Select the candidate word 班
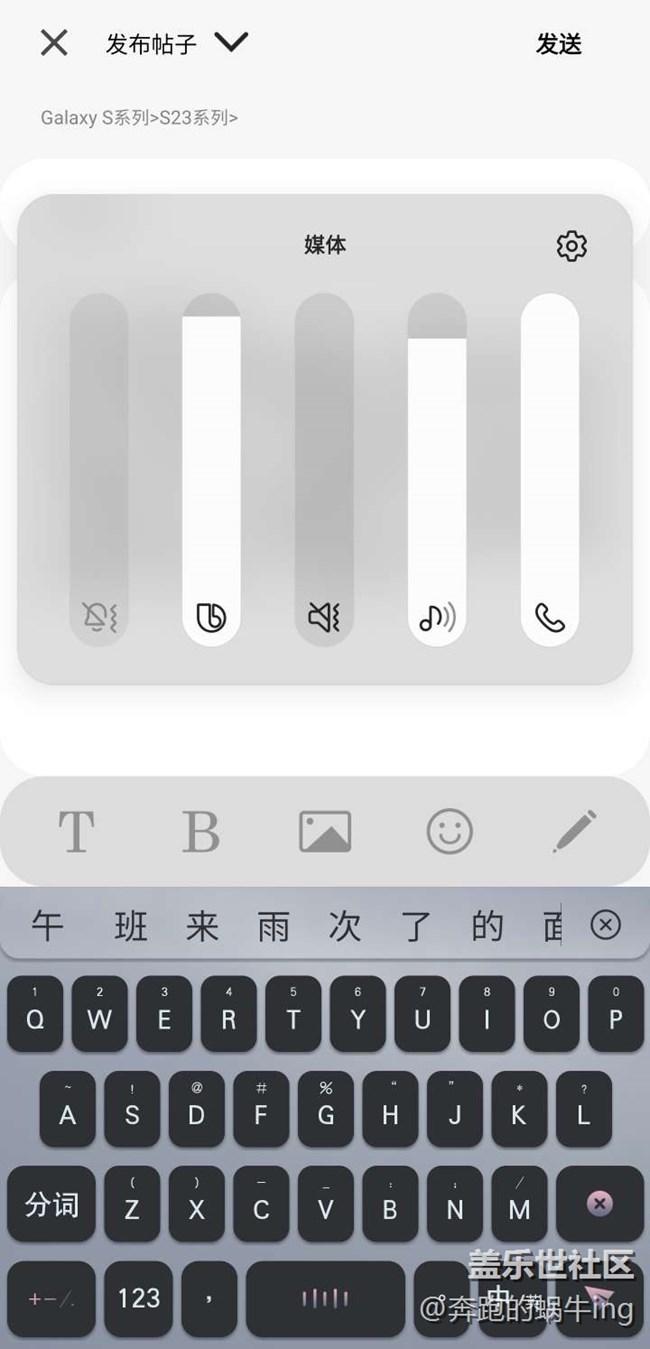650x1349 pixels. point(131,926)
